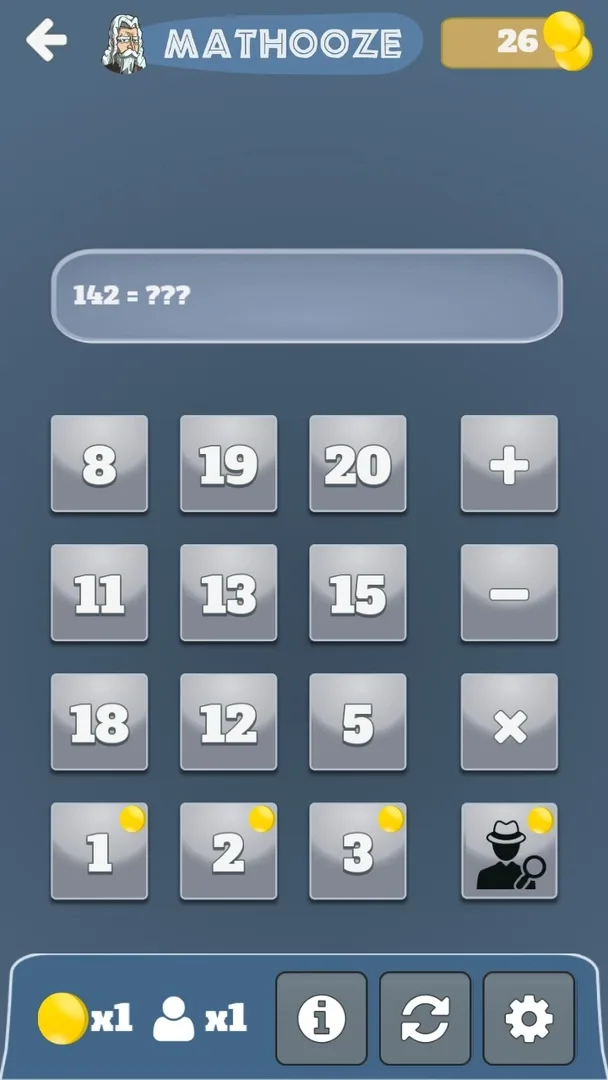Choose the number 5 tile
The image size is (608, 1080).
click(358, 722)
